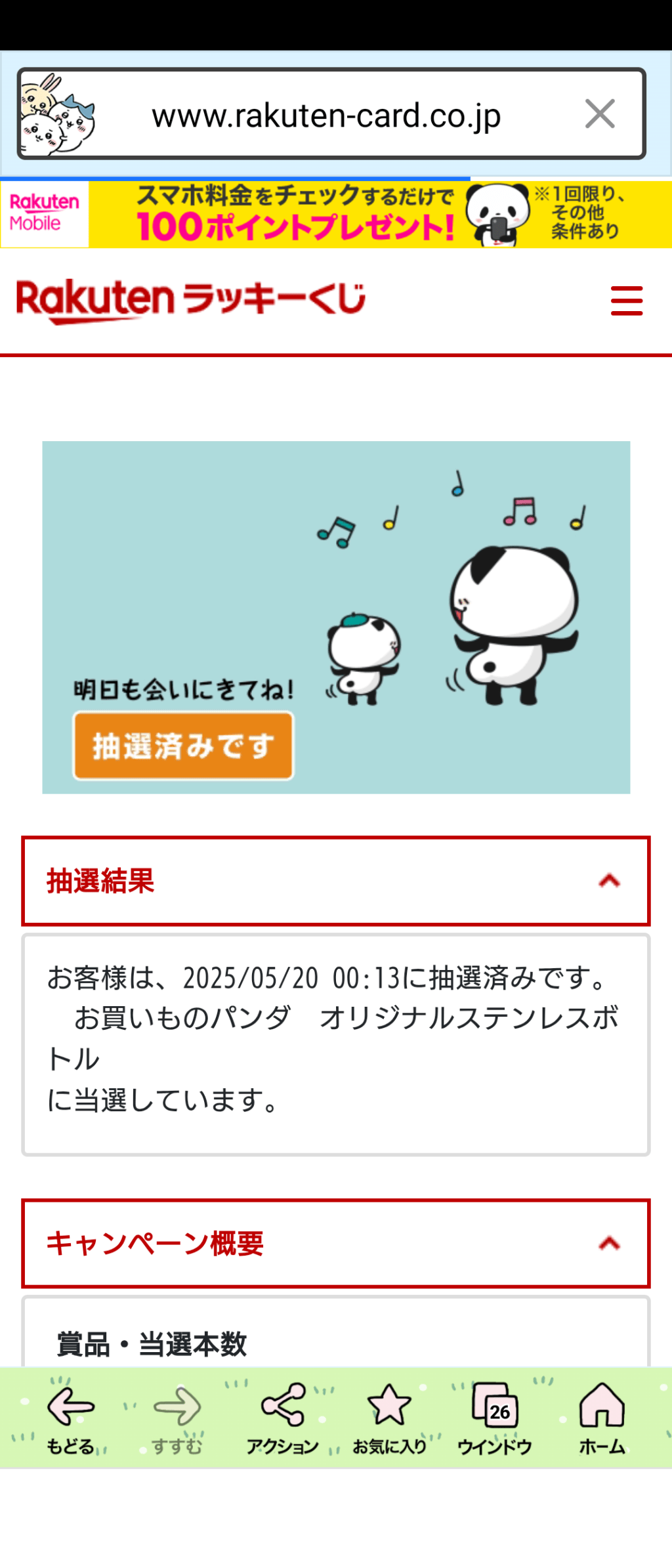Screen dimensions: 672x1568
Task: Clear the address bar with X
Action: tap(599, 114)
